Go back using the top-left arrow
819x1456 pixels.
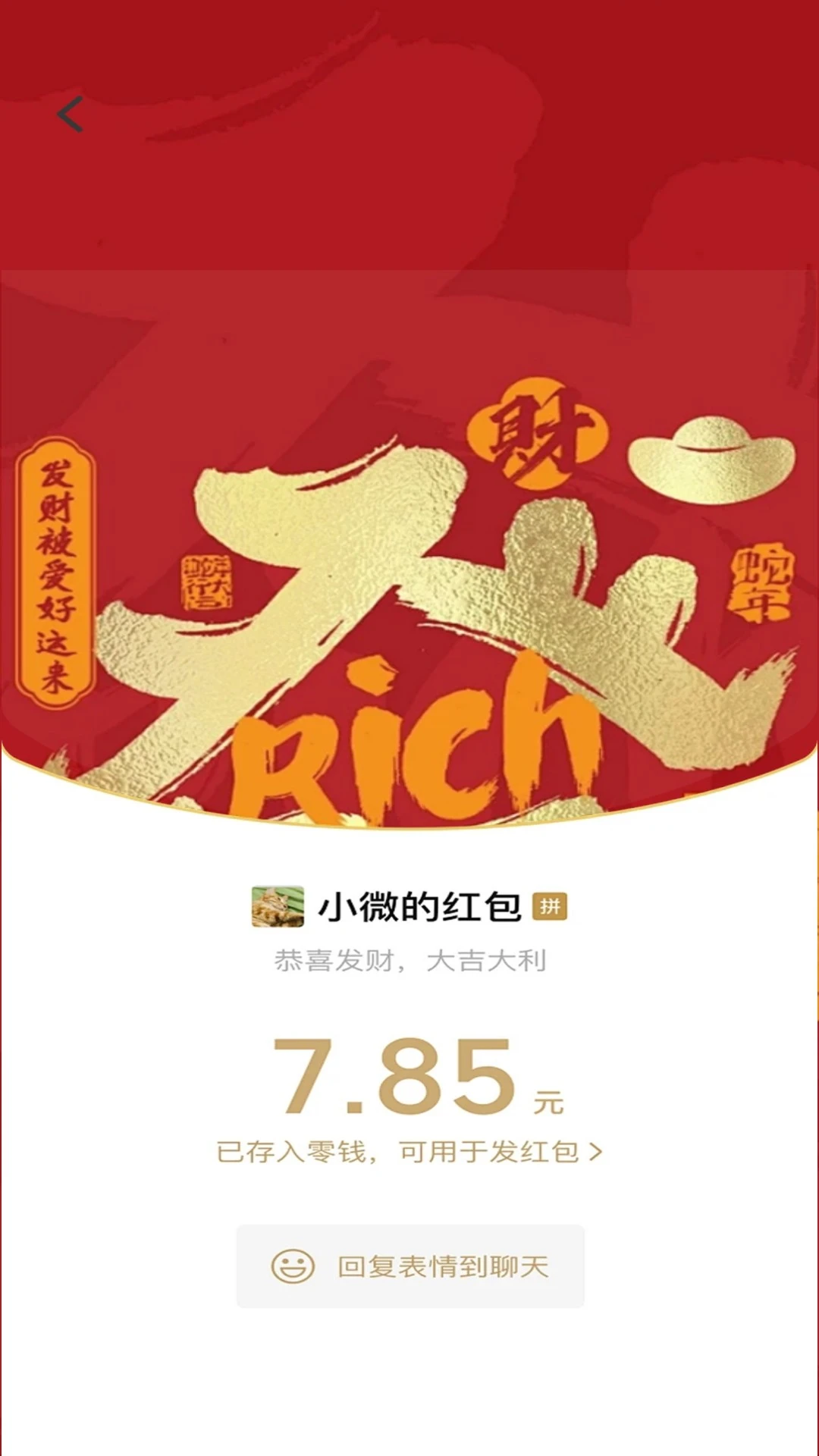[x=70, y=115]
